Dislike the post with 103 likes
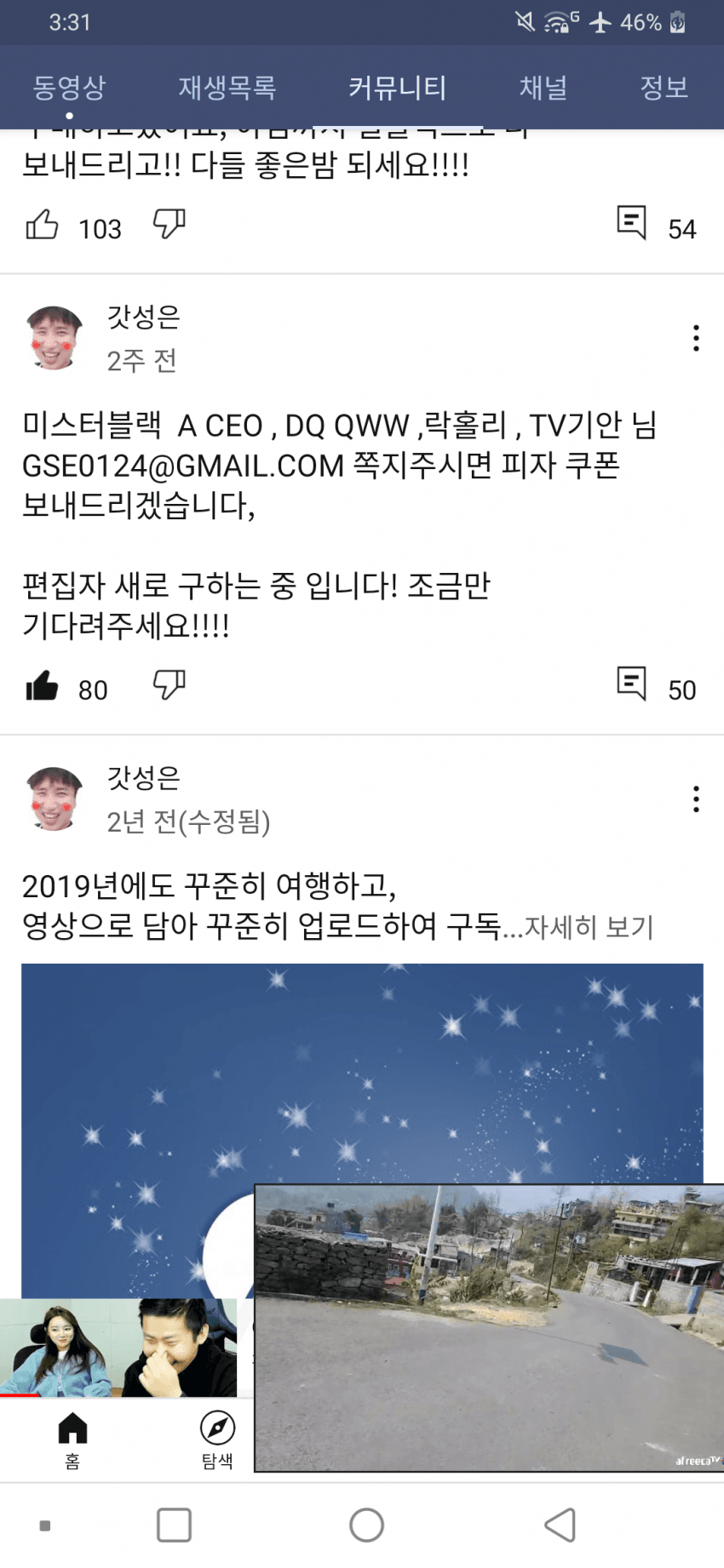Screen dimensions: 724x1568 (x=169, y=224)
